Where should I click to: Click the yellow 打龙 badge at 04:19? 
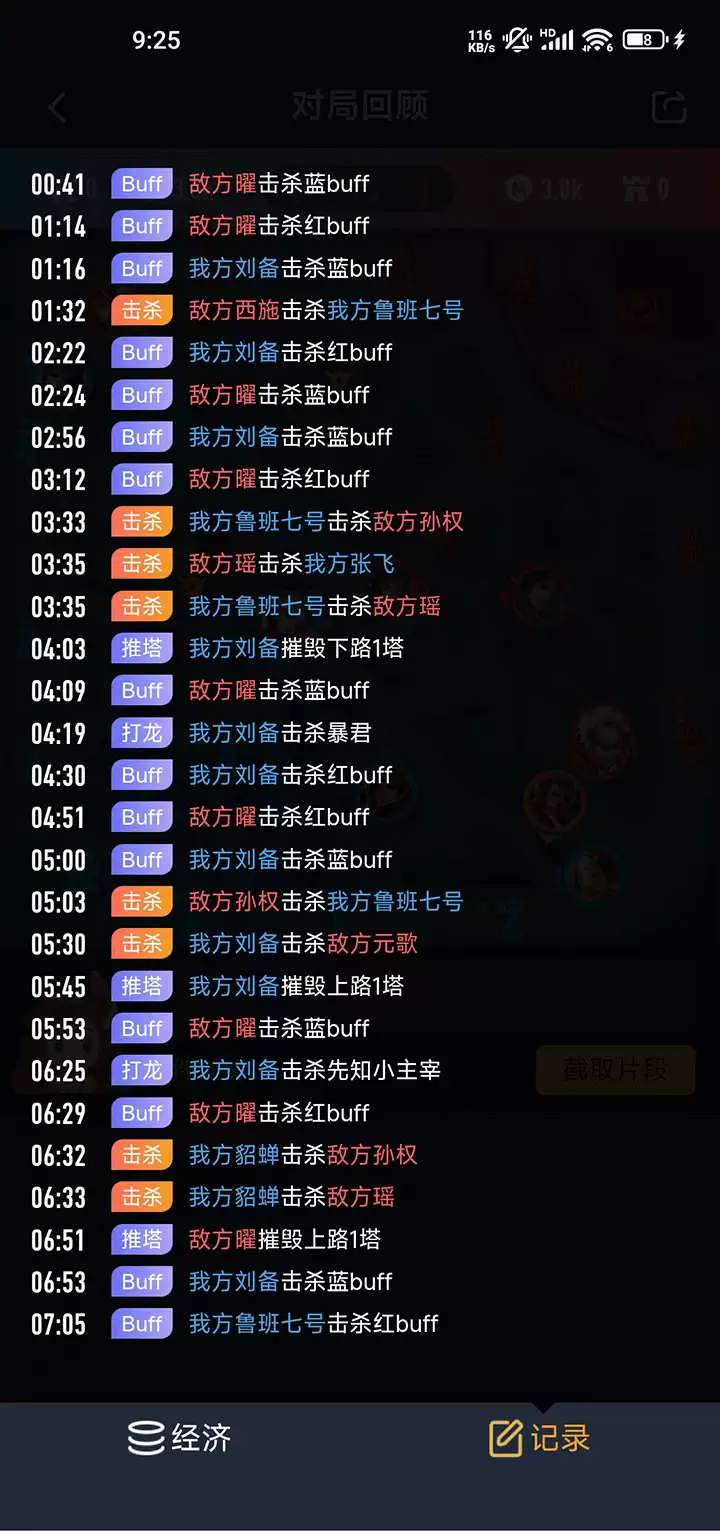141,732
